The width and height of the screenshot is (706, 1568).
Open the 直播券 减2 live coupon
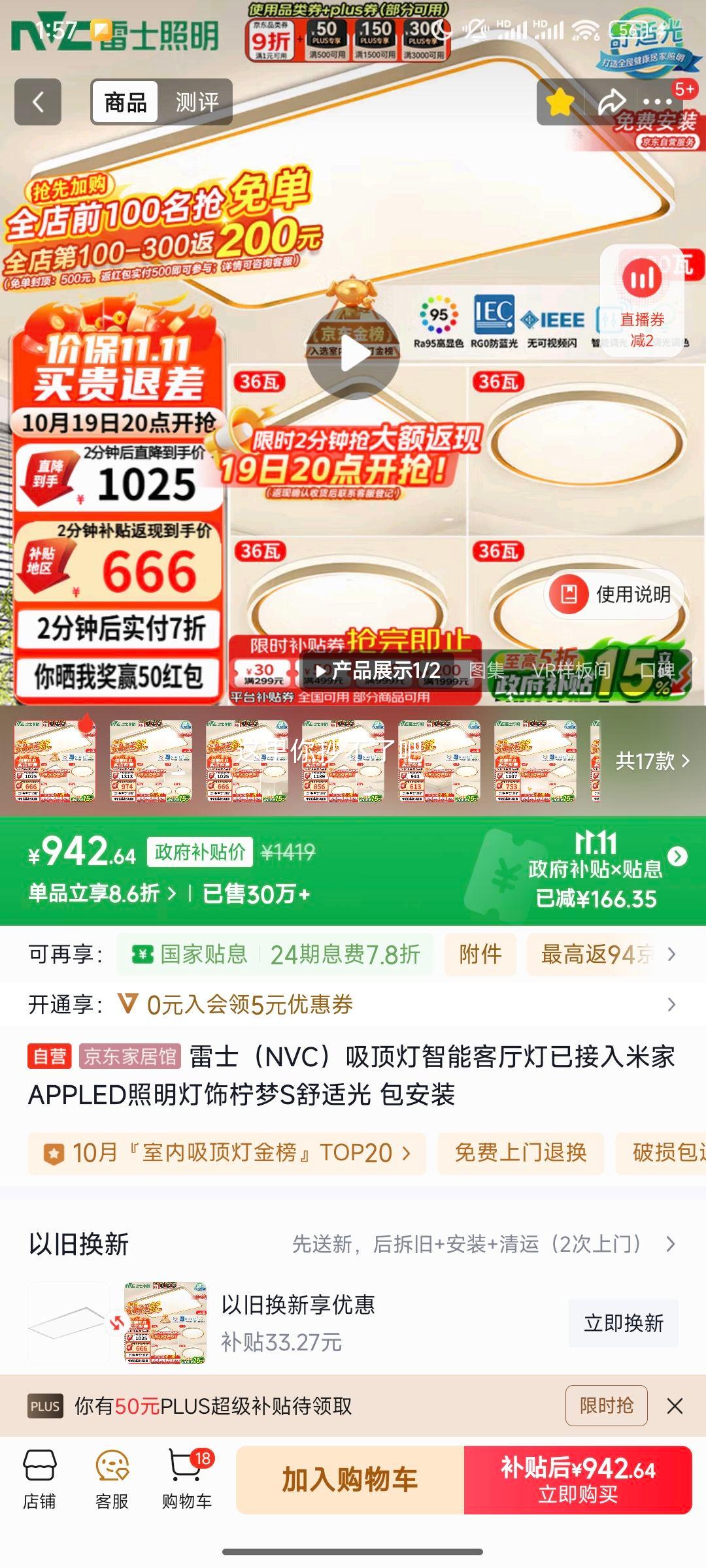[x=642, y=302]
